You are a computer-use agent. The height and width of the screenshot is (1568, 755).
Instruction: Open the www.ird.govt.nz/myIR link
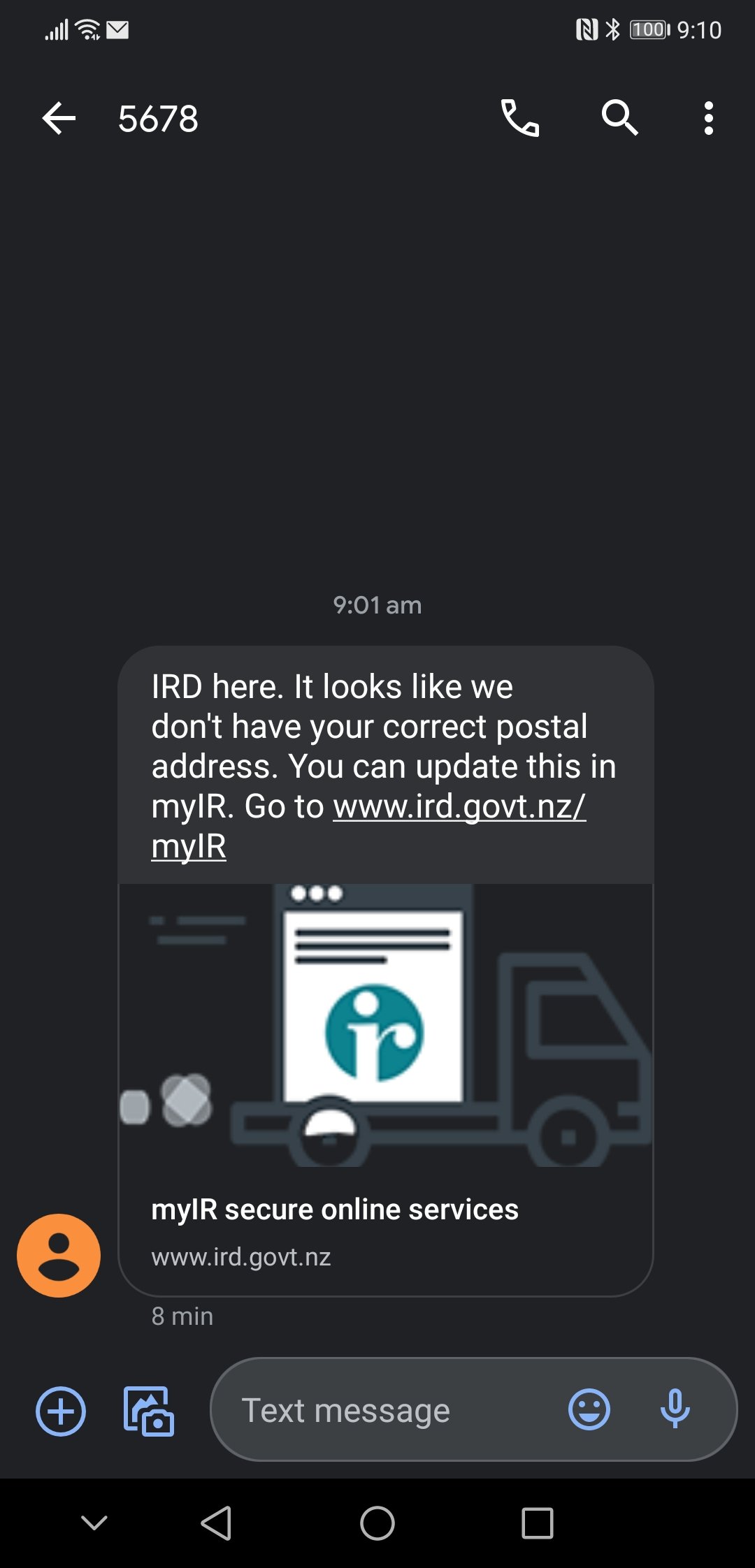point(368,826)
